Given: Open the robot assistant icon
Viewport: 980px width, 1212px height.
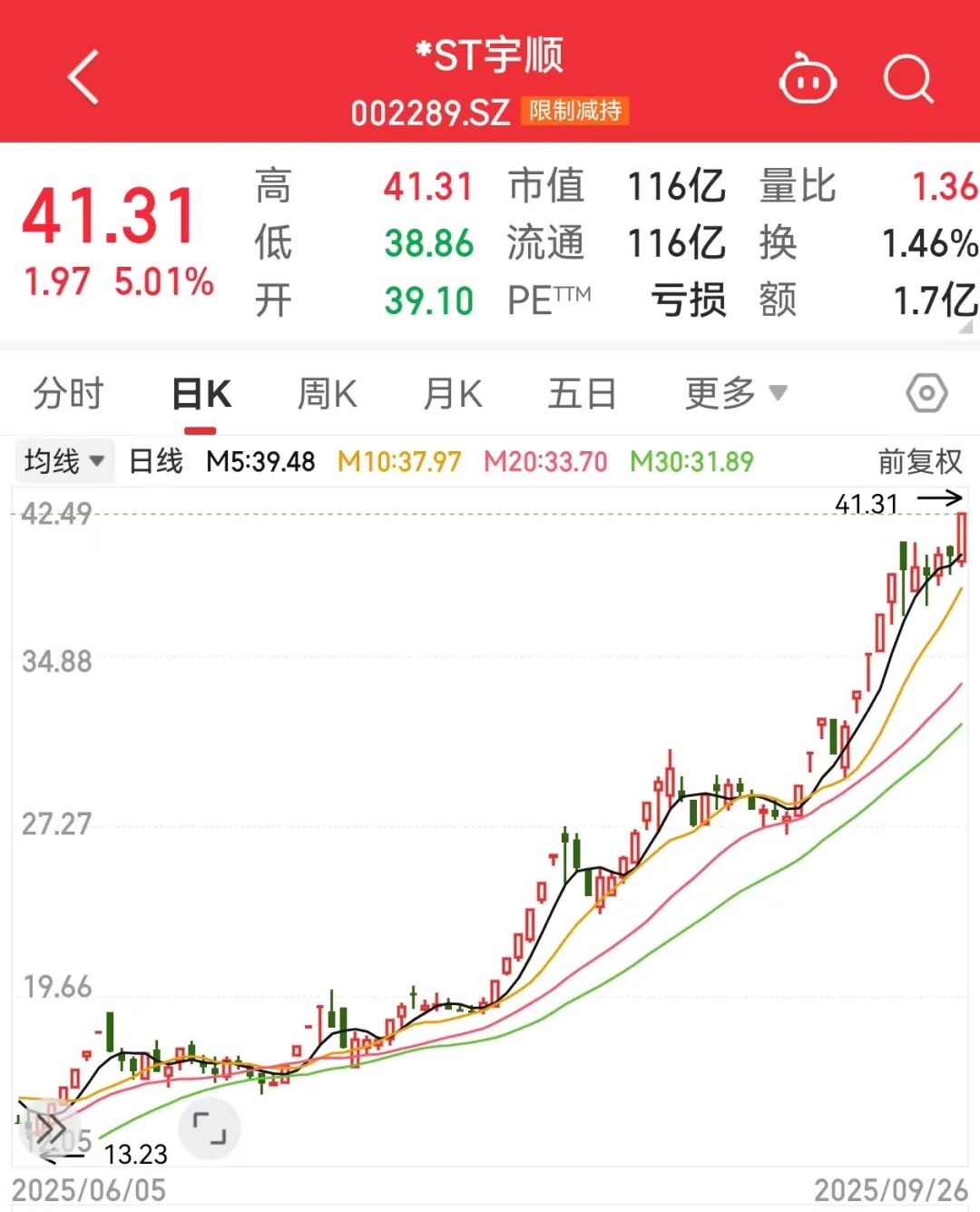Looking at the screenshot, I should point(807,80).
